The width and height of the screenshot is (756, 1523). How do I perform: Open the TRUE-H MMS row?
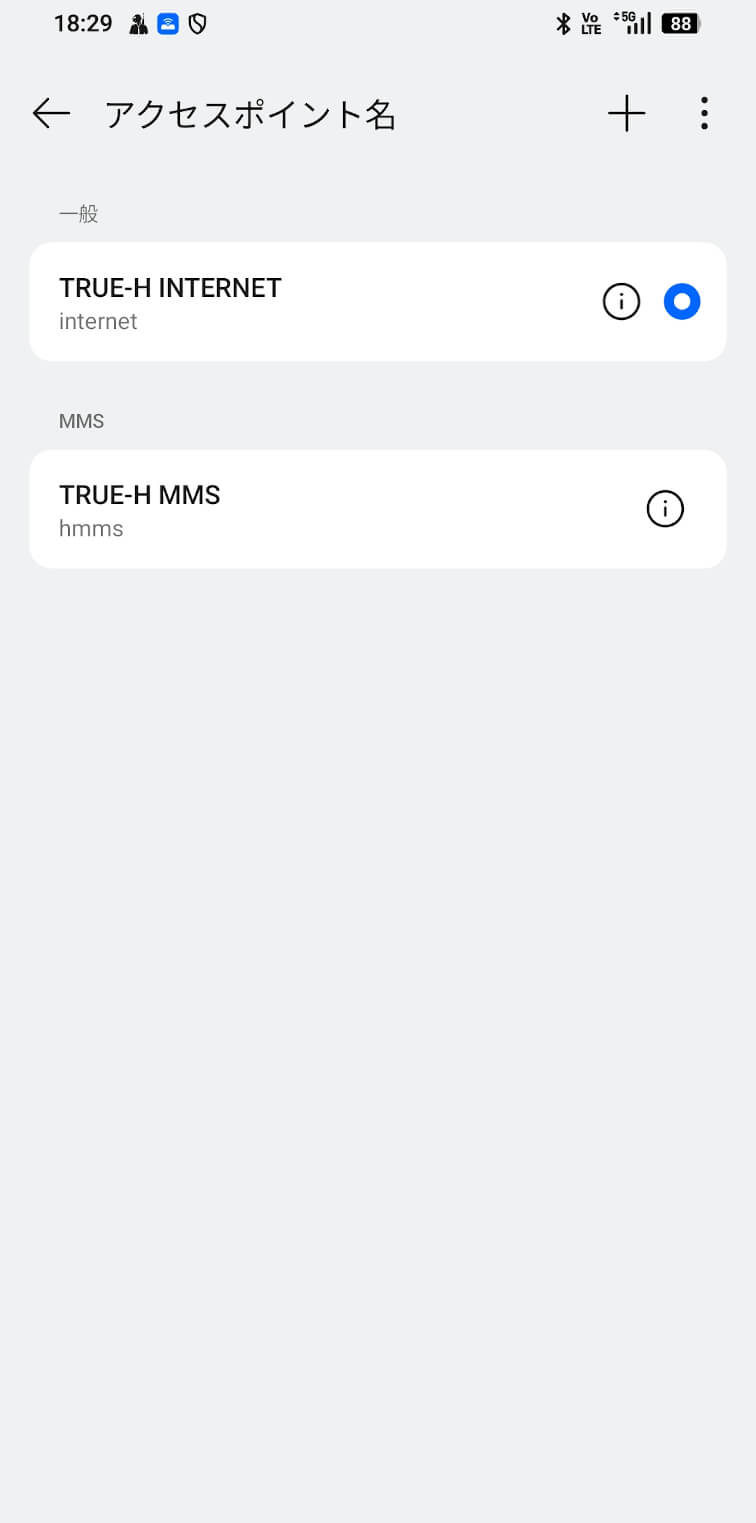coord(300,509)
